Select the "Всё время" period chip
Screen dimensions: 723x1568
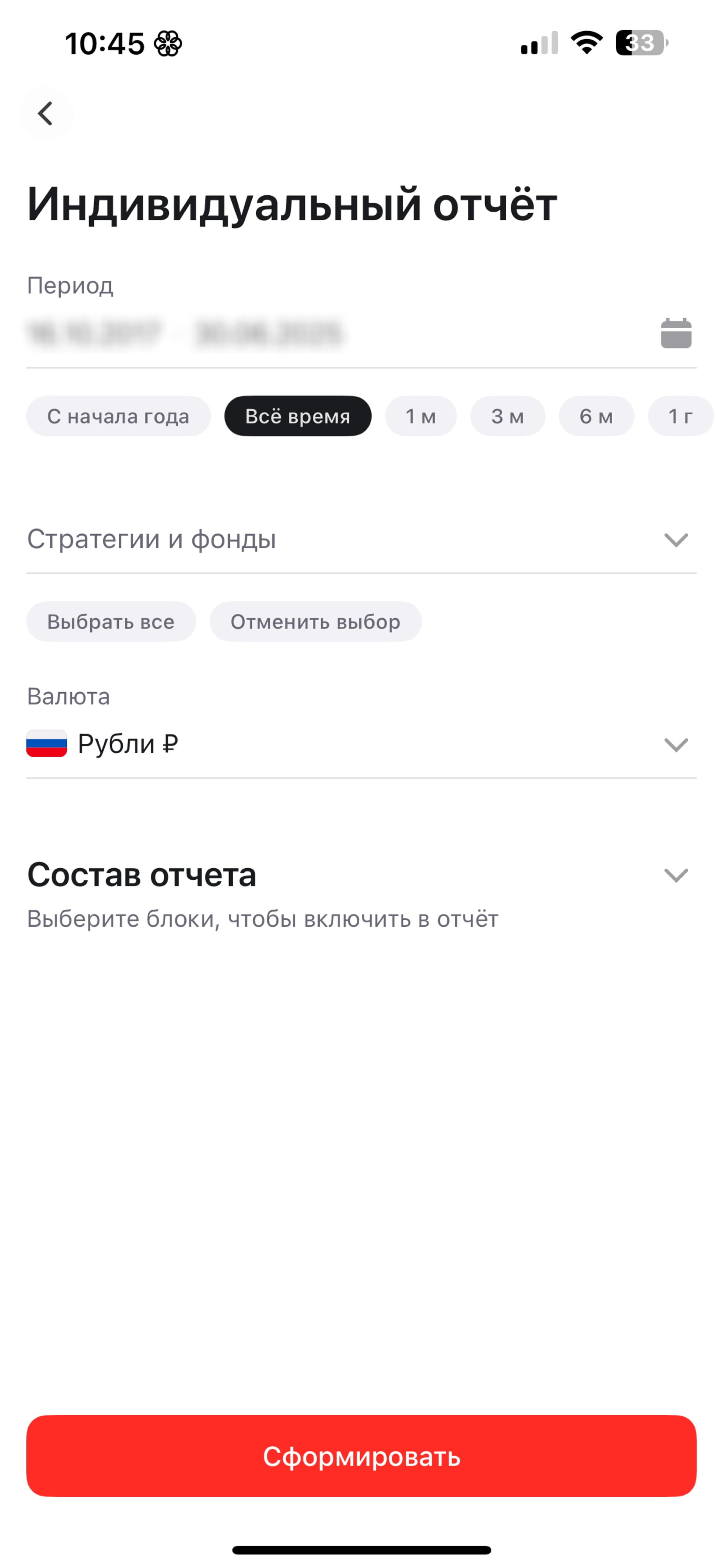pyautogui.click(x=298, y=416)
